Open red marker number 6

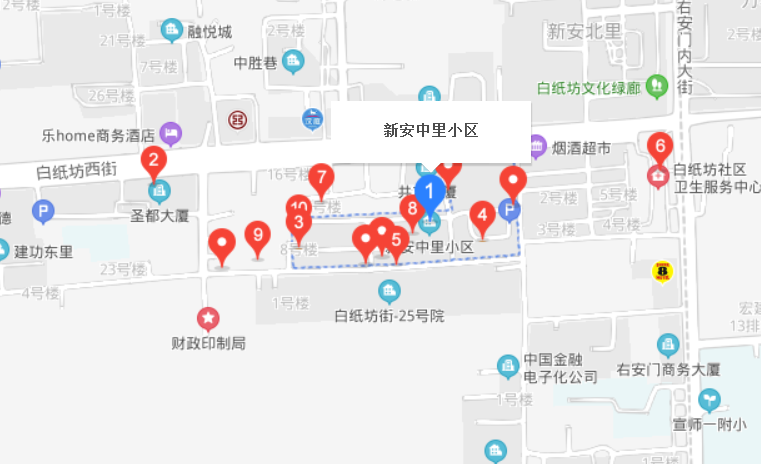pos(658,146)
